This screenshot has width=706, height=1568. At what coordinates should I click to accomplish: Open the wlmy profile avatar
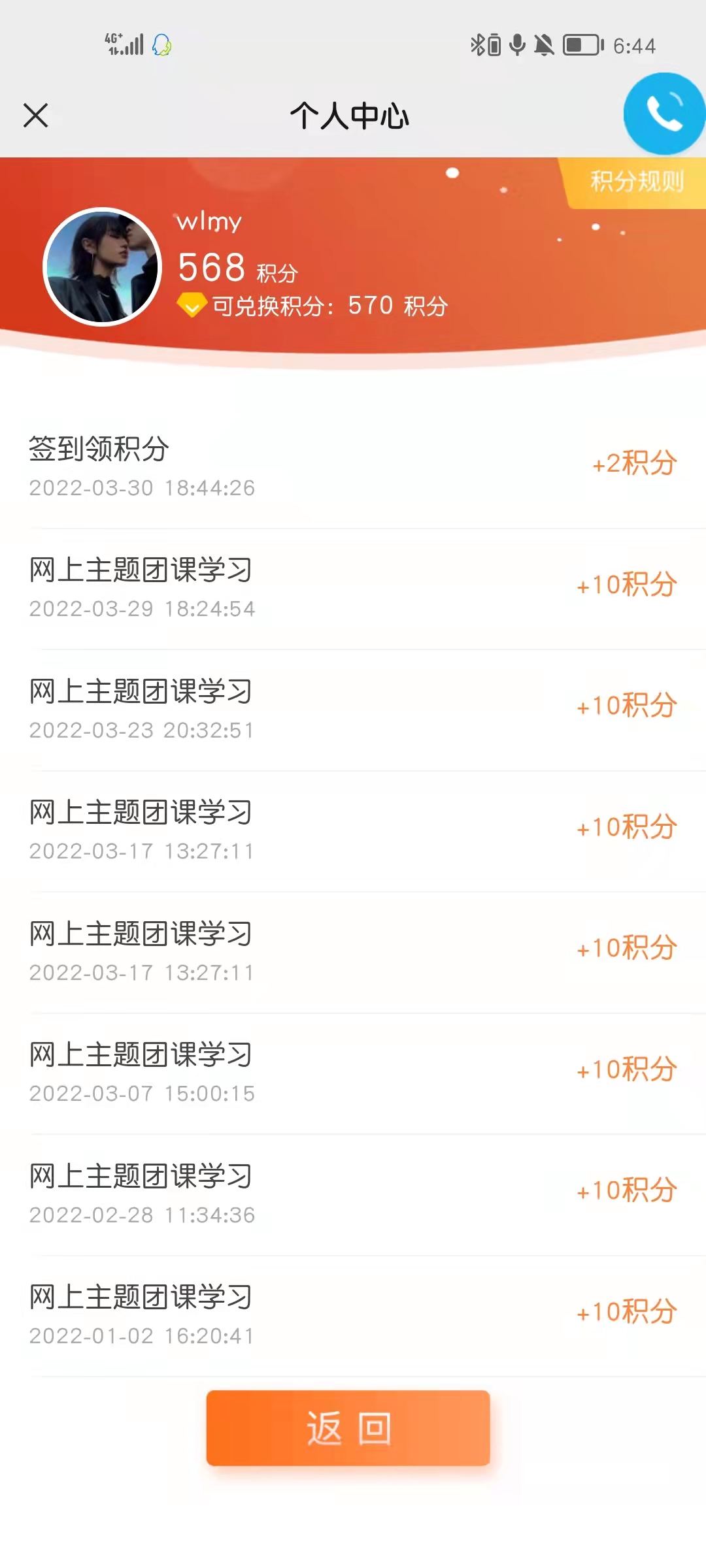102,267
